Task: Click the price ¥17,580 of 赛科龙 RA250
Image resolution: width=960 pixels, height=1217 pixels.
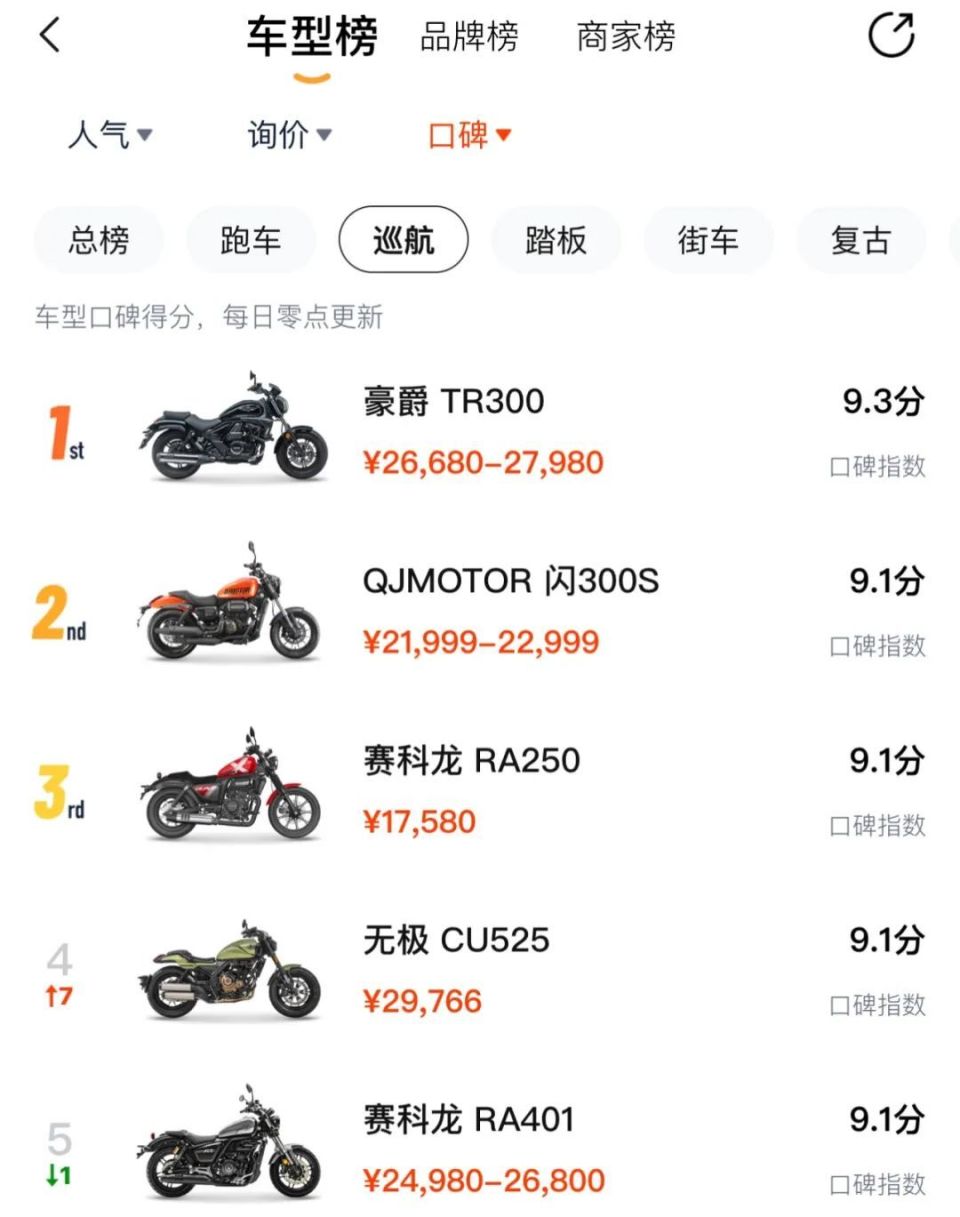Action: (420, 820)
